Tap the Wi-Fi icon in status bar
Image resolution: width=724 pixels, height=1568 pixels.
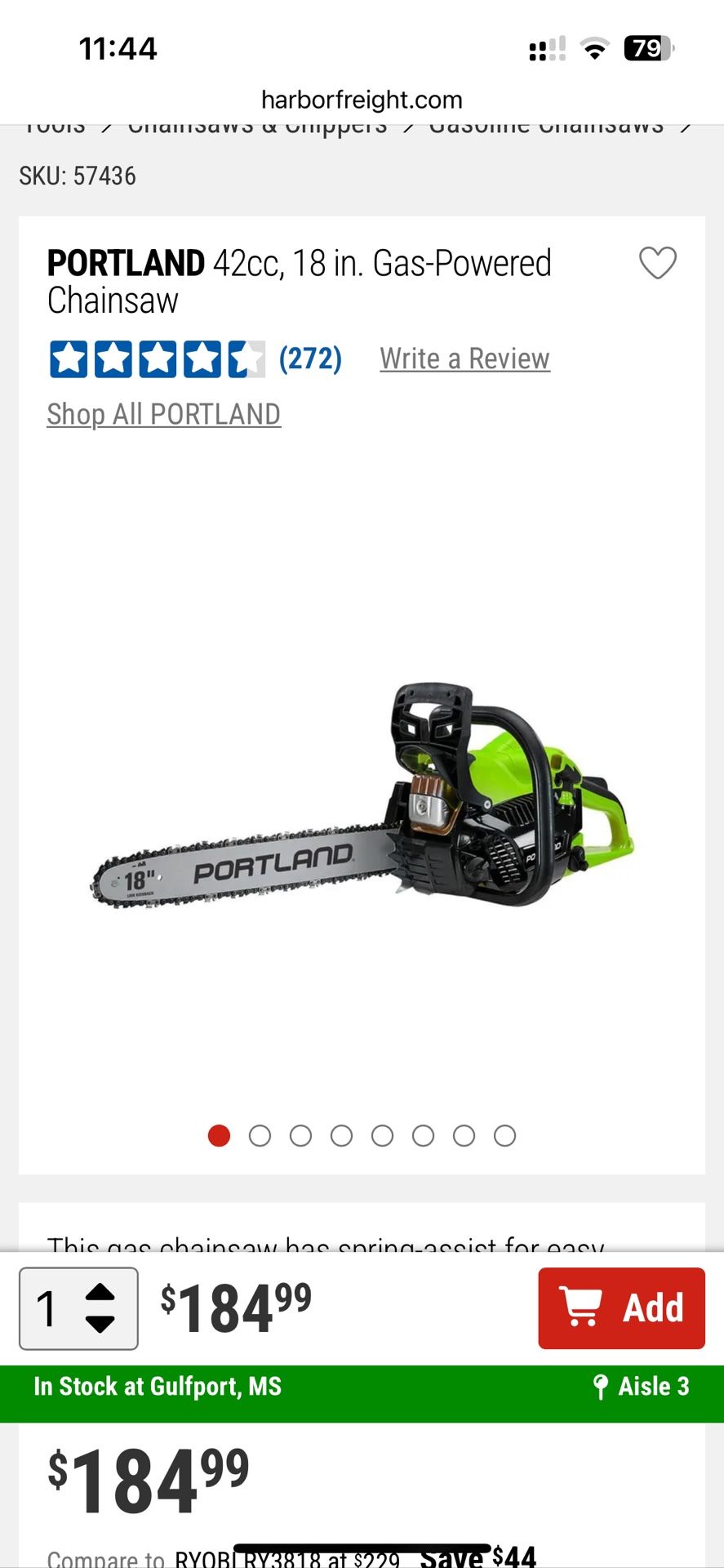594,47
